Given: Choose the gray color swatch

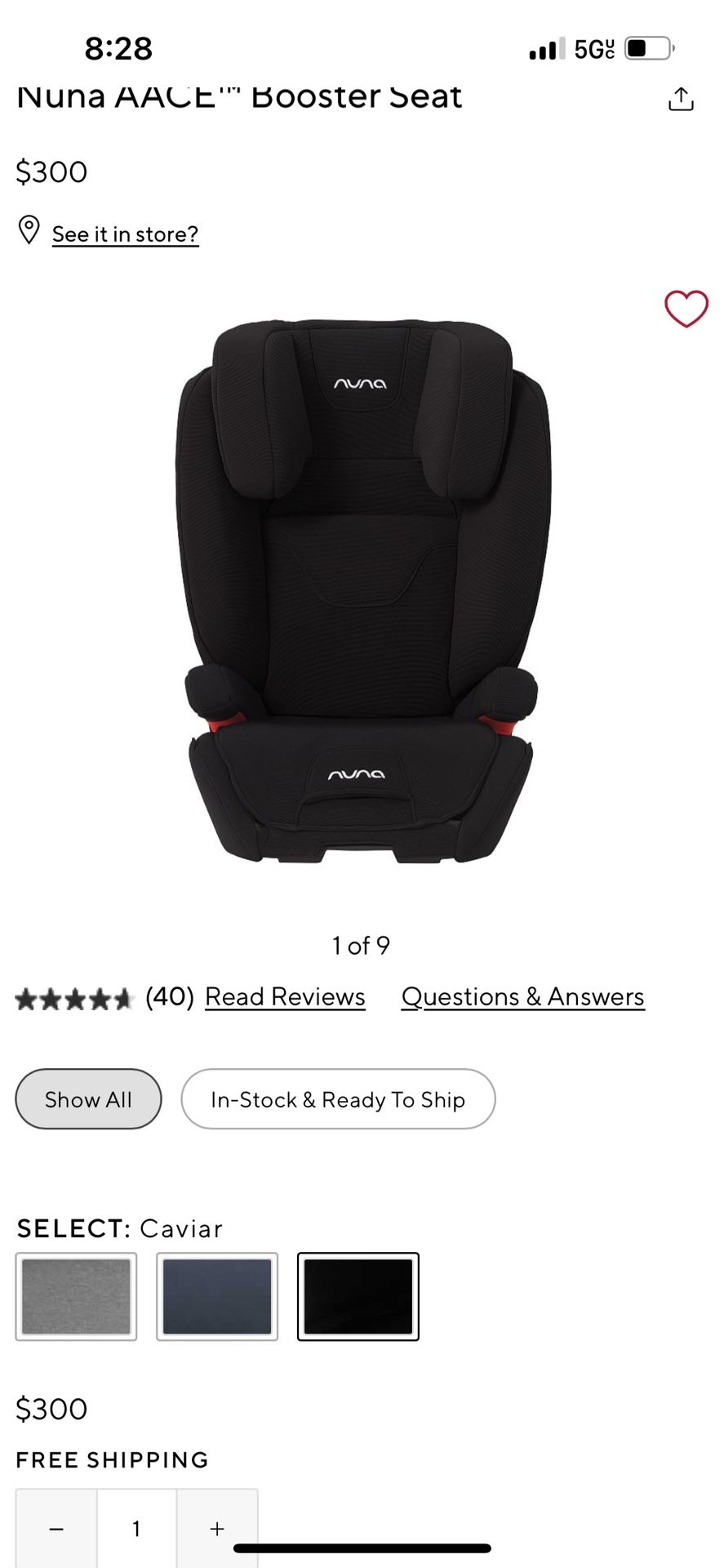Looking at the screenshot, I should point(76,1297).
